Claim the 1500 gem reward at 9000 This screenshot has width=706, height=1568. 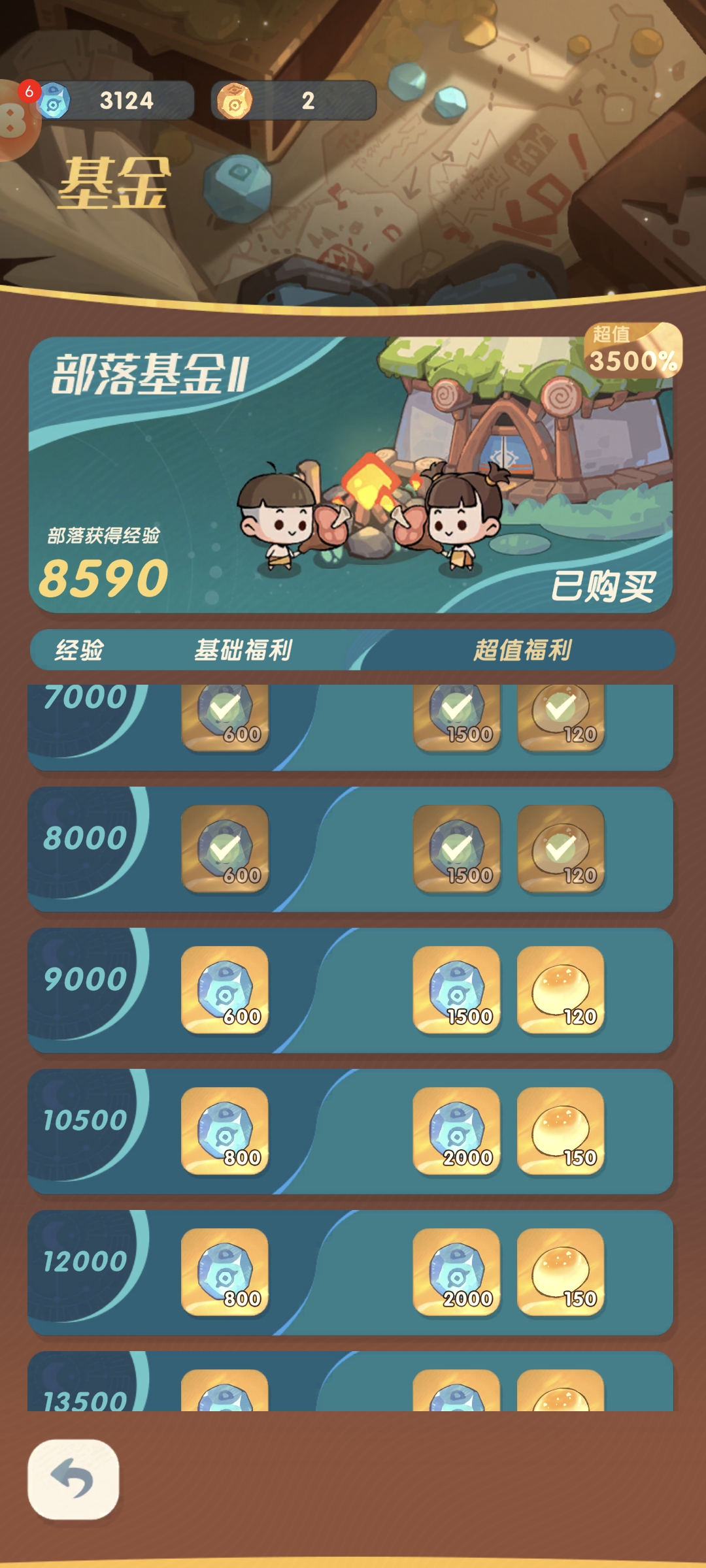click(x=457, y=990)
